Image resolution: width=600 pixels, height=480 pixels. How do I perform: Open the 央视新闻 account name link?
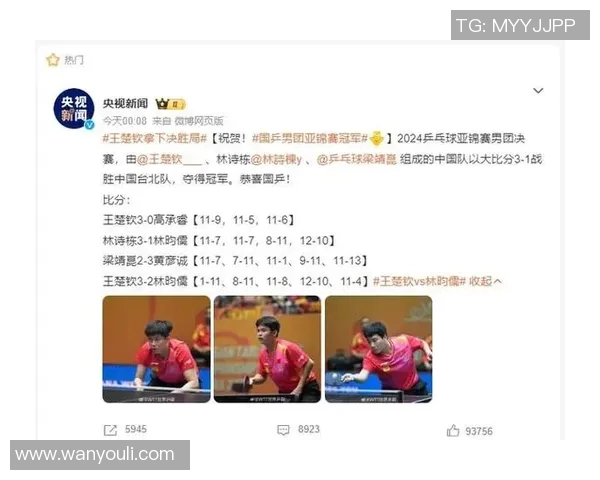[125, 102]
